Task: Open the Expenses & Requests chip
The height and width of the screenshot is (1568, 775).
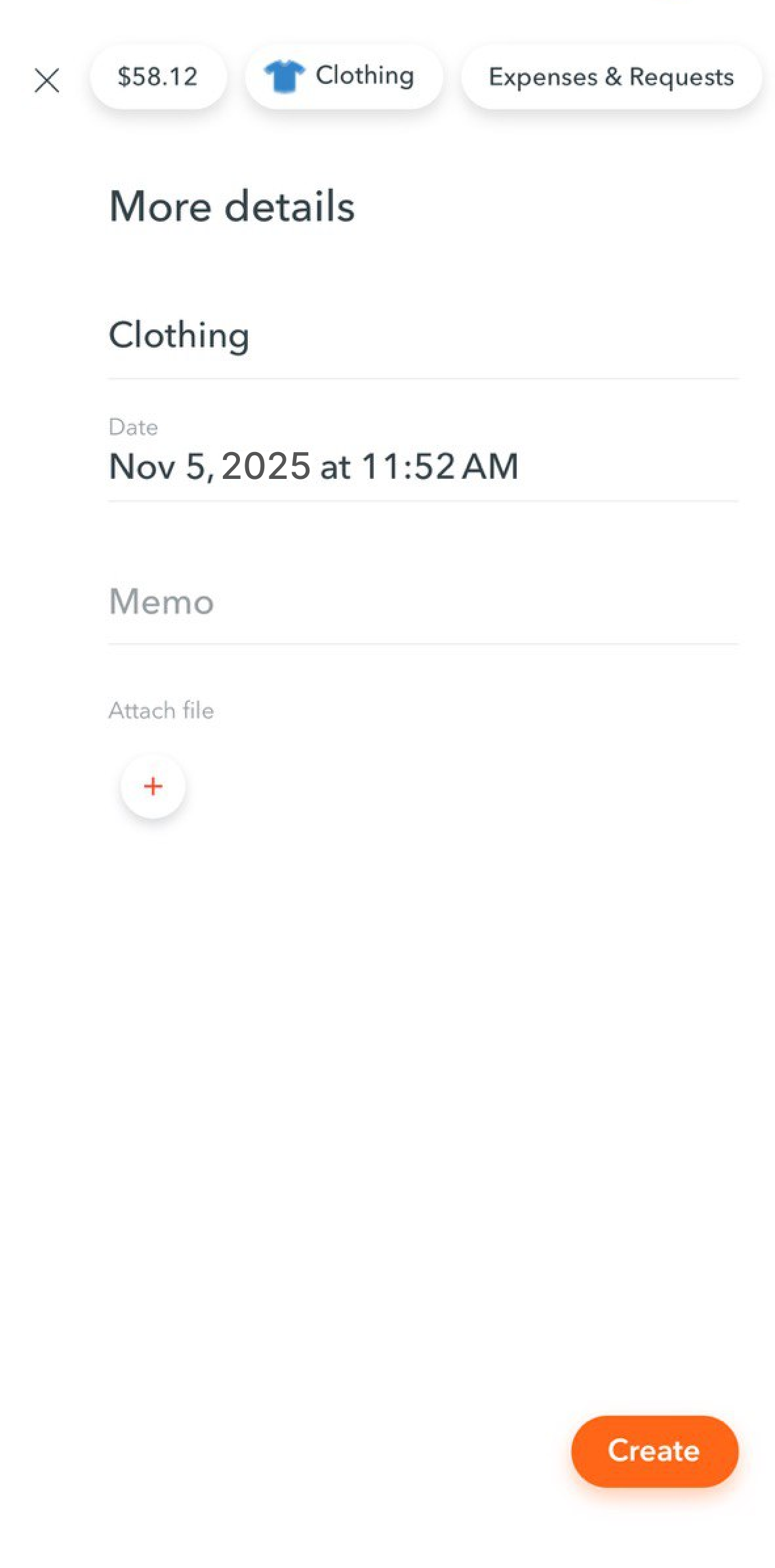Action: point(611,77)
